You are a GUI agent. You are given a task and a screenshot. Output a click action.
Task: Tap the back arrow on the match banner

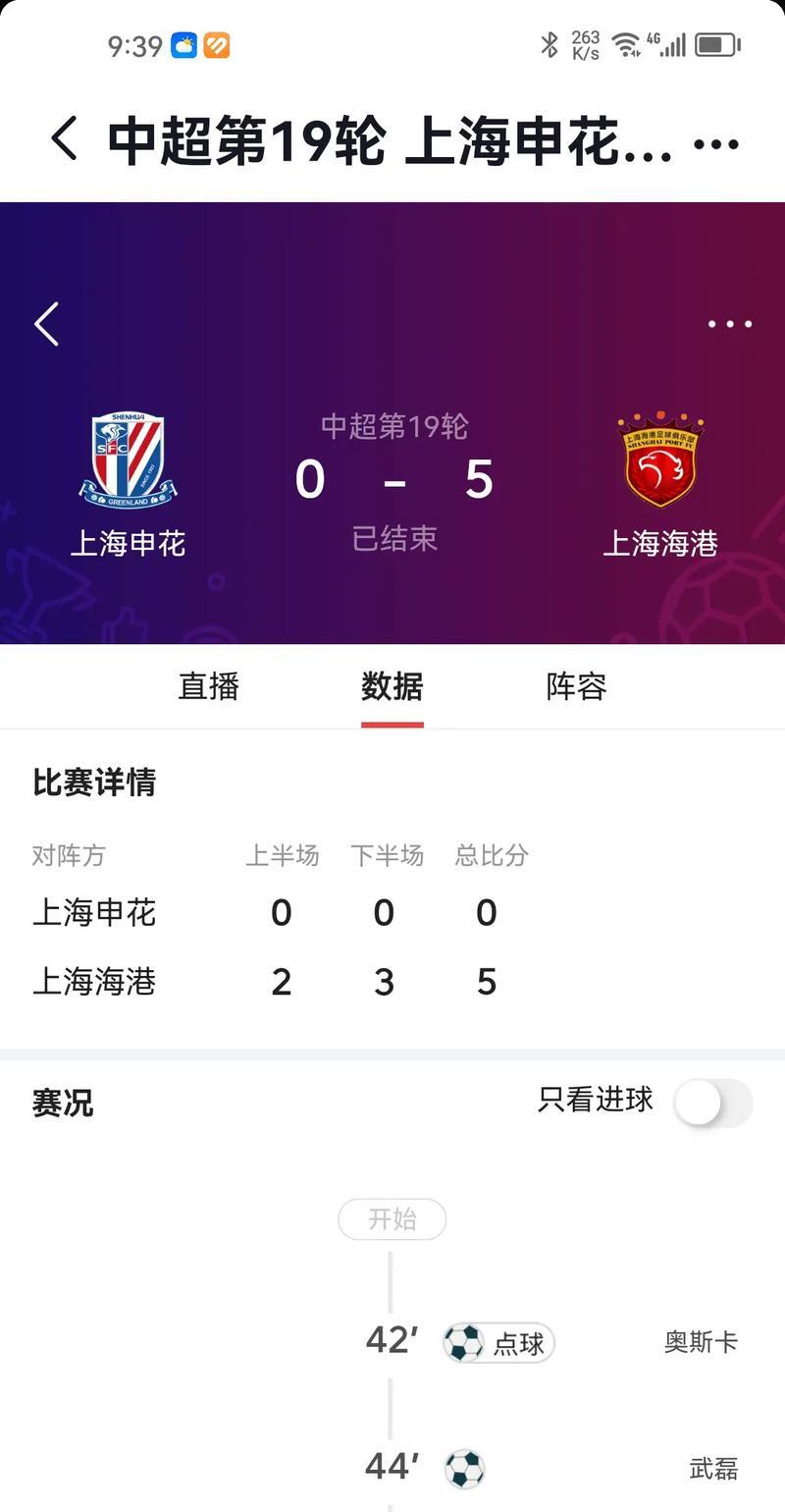(45, 324)
